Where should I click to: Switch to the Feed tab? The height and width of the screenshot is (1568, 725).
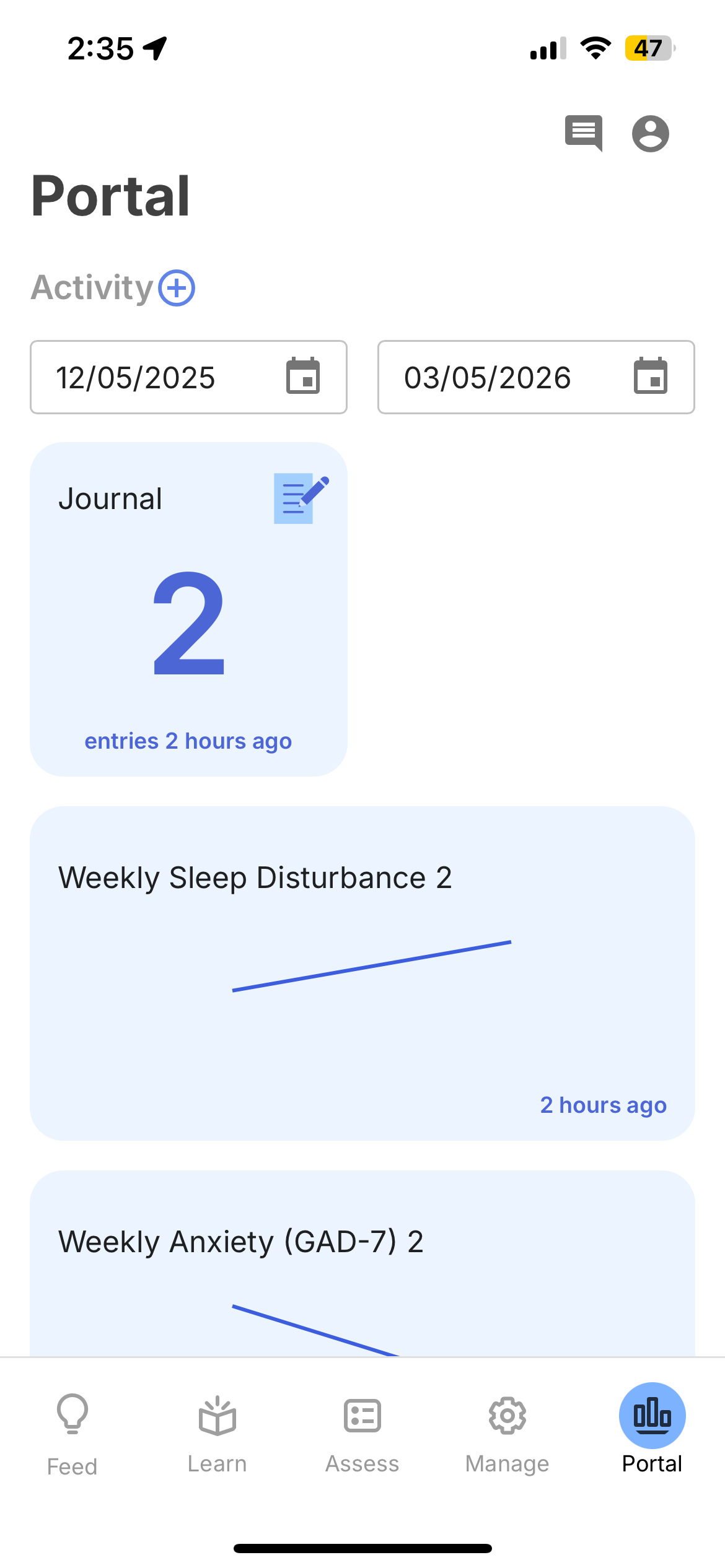72,1437
